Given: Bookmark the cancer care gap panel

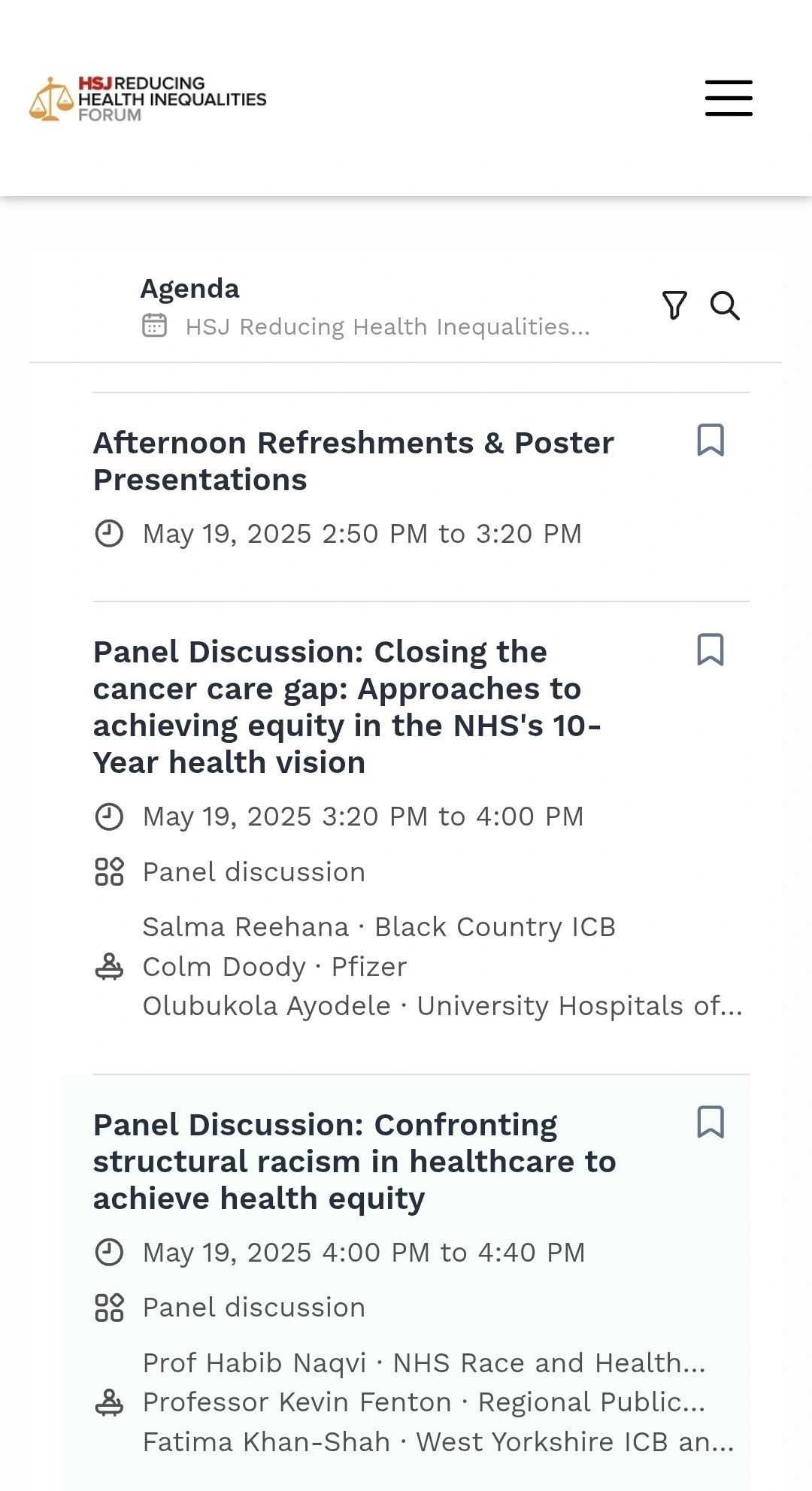Looking at the screenshot, I should click(710, 650).
